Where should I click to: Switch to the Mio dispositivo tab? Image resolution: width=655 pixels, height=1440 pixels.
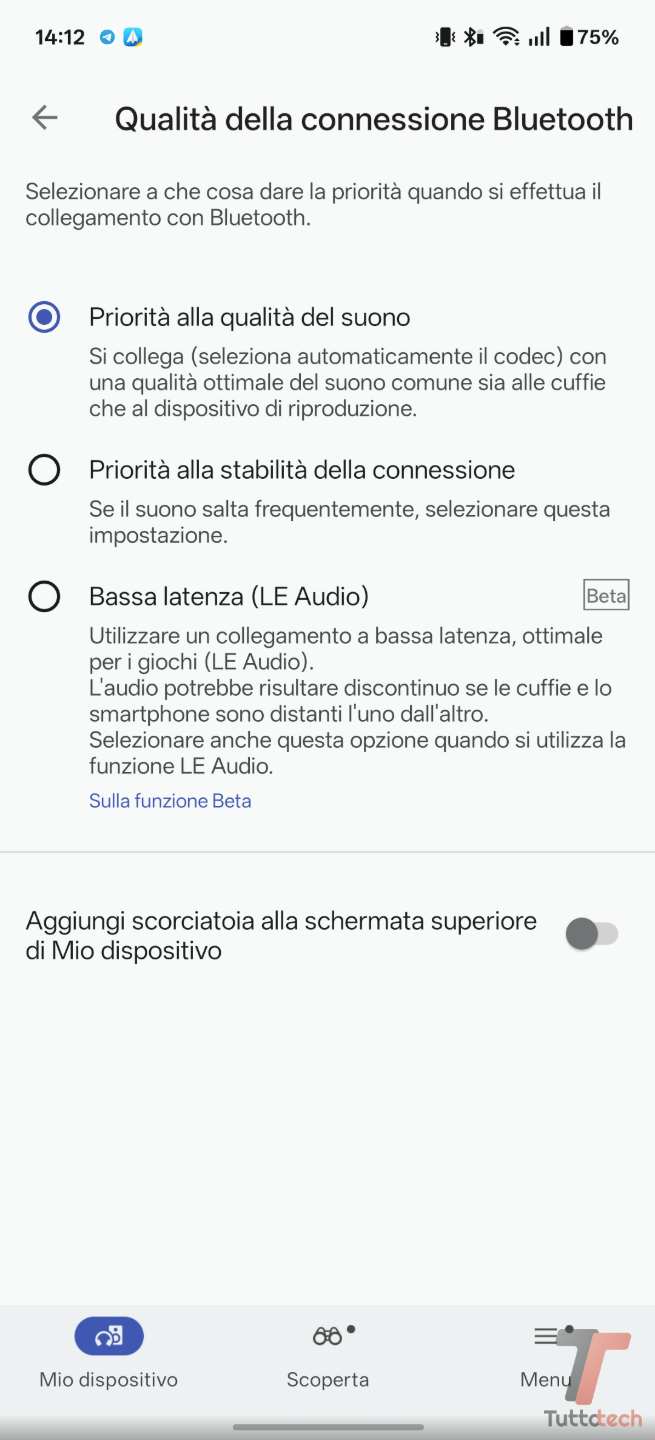pos(109,1355)
